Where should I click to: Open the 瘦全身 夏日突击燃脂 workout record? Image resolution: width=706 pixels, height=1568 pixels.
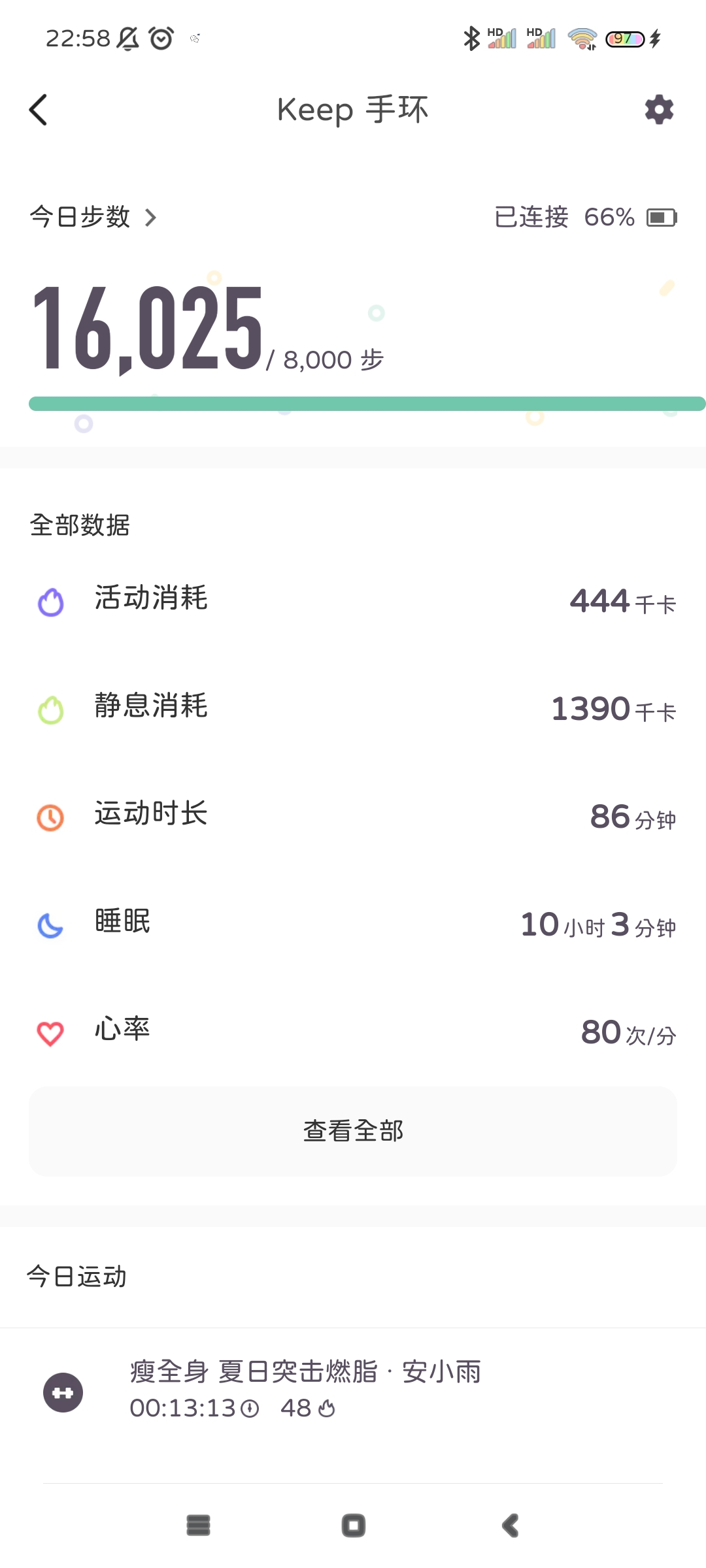[353, 1392]
